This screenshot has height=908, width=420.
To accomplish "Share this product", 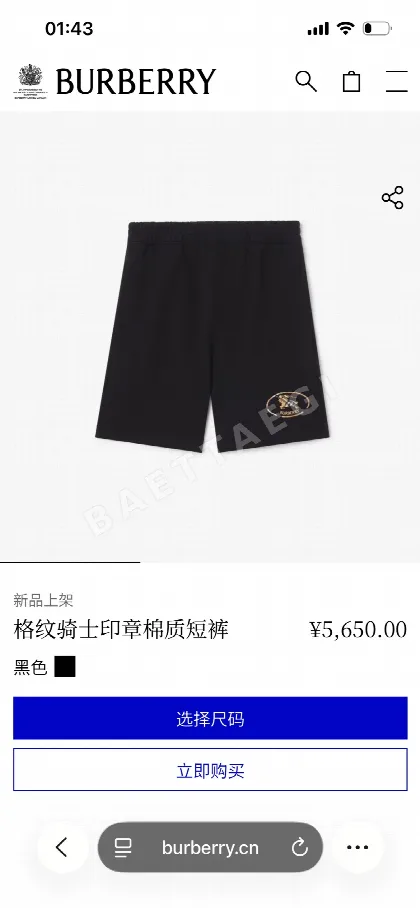I will (x=392, y=198).
